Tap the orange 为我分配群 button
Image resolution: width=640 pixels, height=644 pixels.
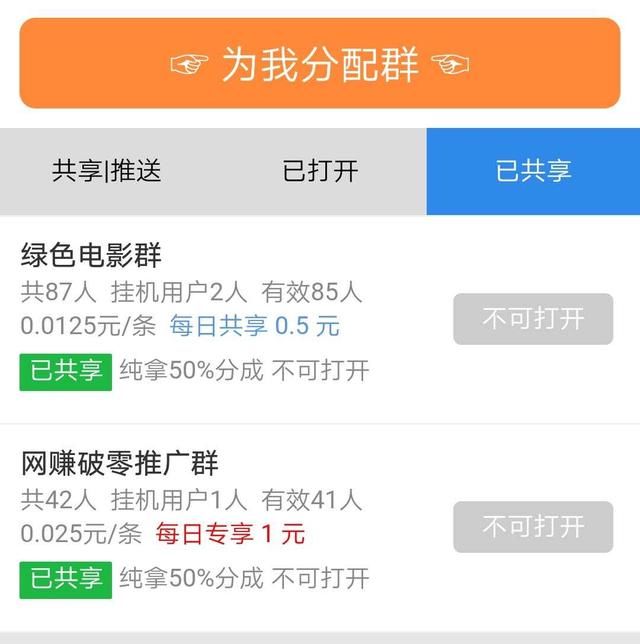pyautogui.click(x=320, y=64)
